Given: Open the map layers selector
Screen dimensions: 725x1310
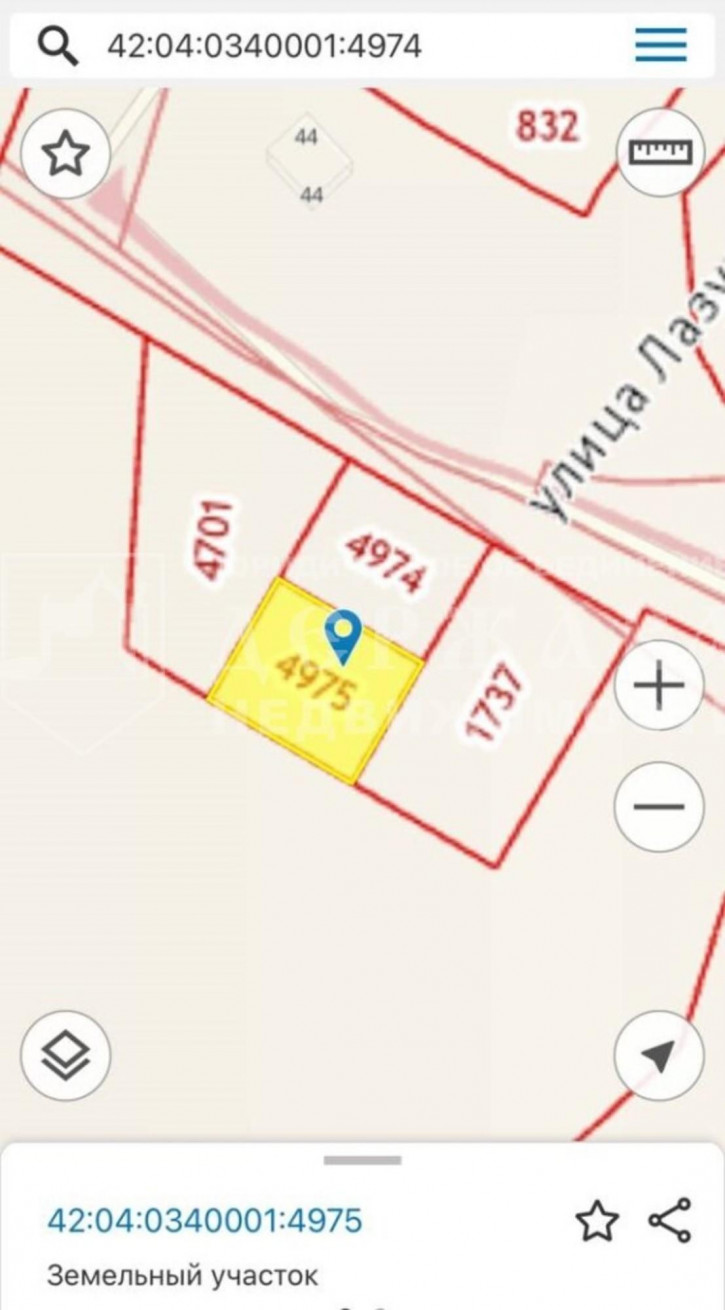Looking at the screenshot, I should pos(66,1055).
